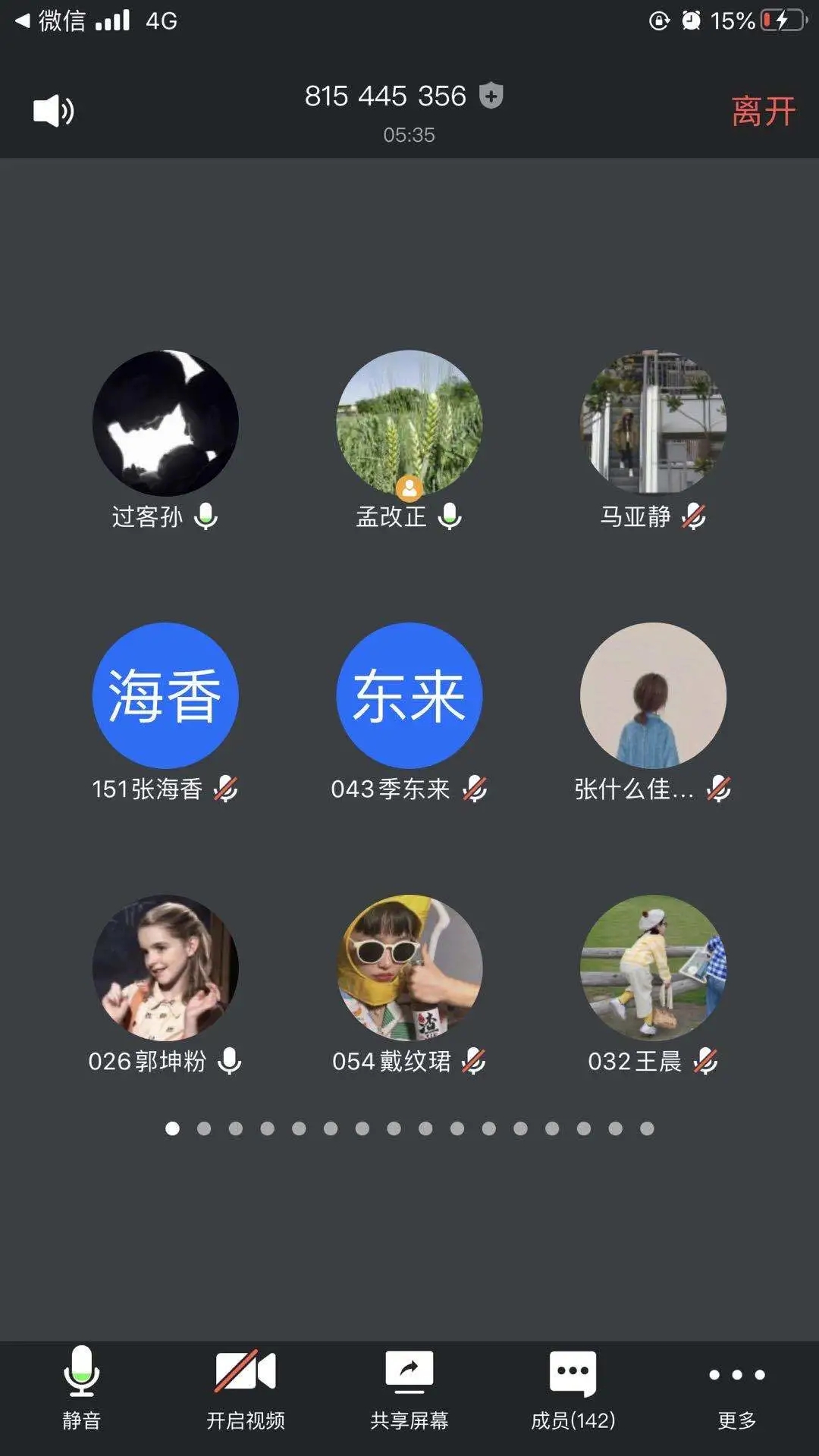Select participant 043季东来's avatar

pos(409,695)
